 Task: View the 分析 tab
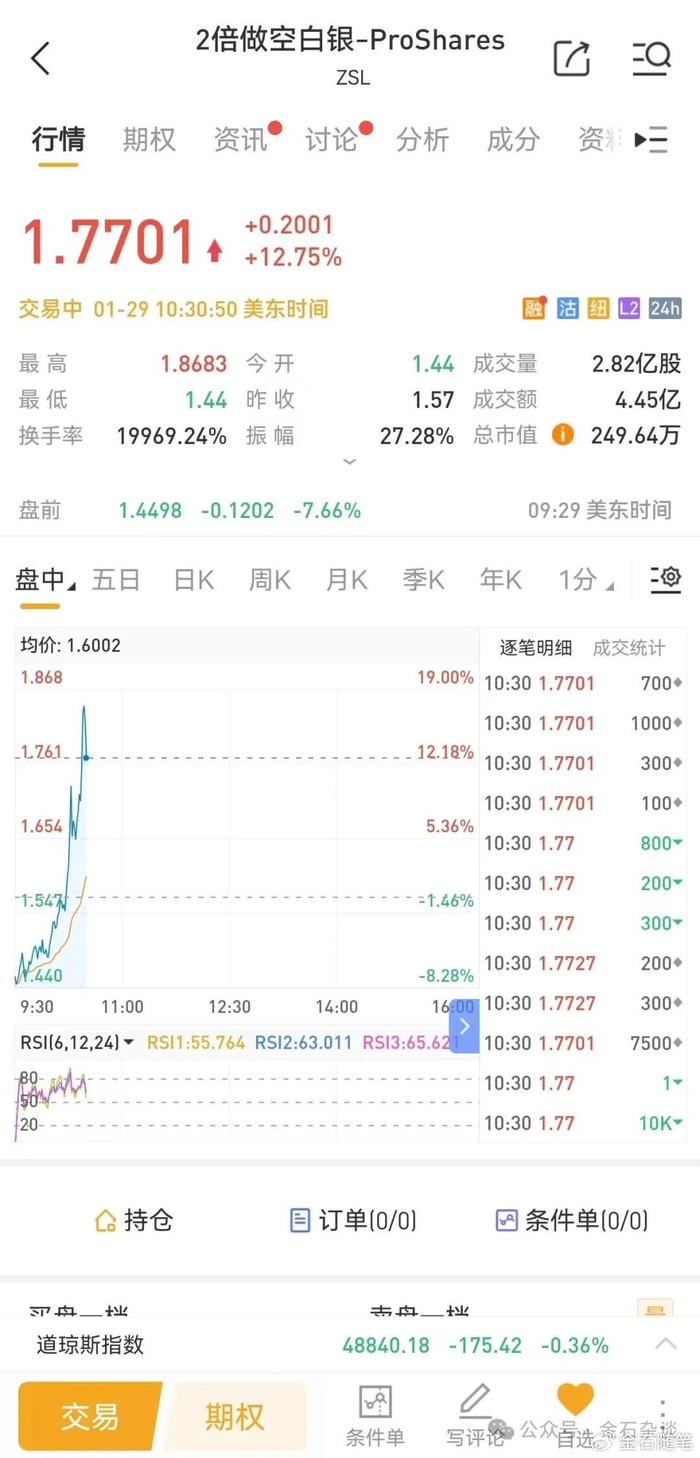point(422,139)
